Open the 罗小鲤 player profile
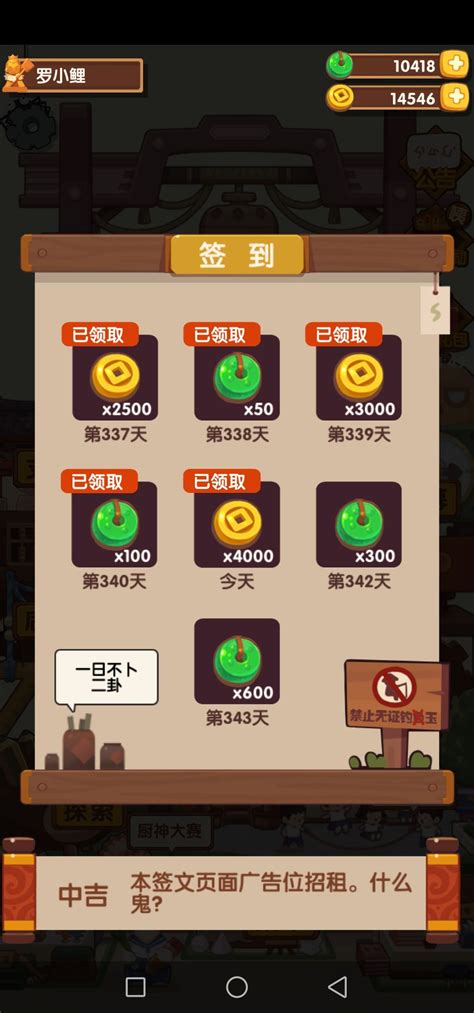 (x=73, y=75)
